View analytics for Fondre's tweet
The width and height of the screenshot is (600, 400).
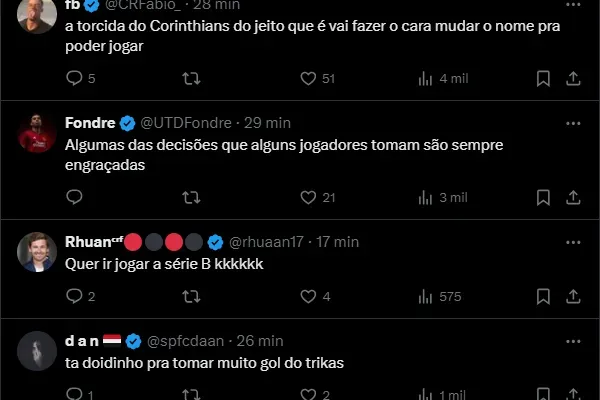click(x=425, y=197)
